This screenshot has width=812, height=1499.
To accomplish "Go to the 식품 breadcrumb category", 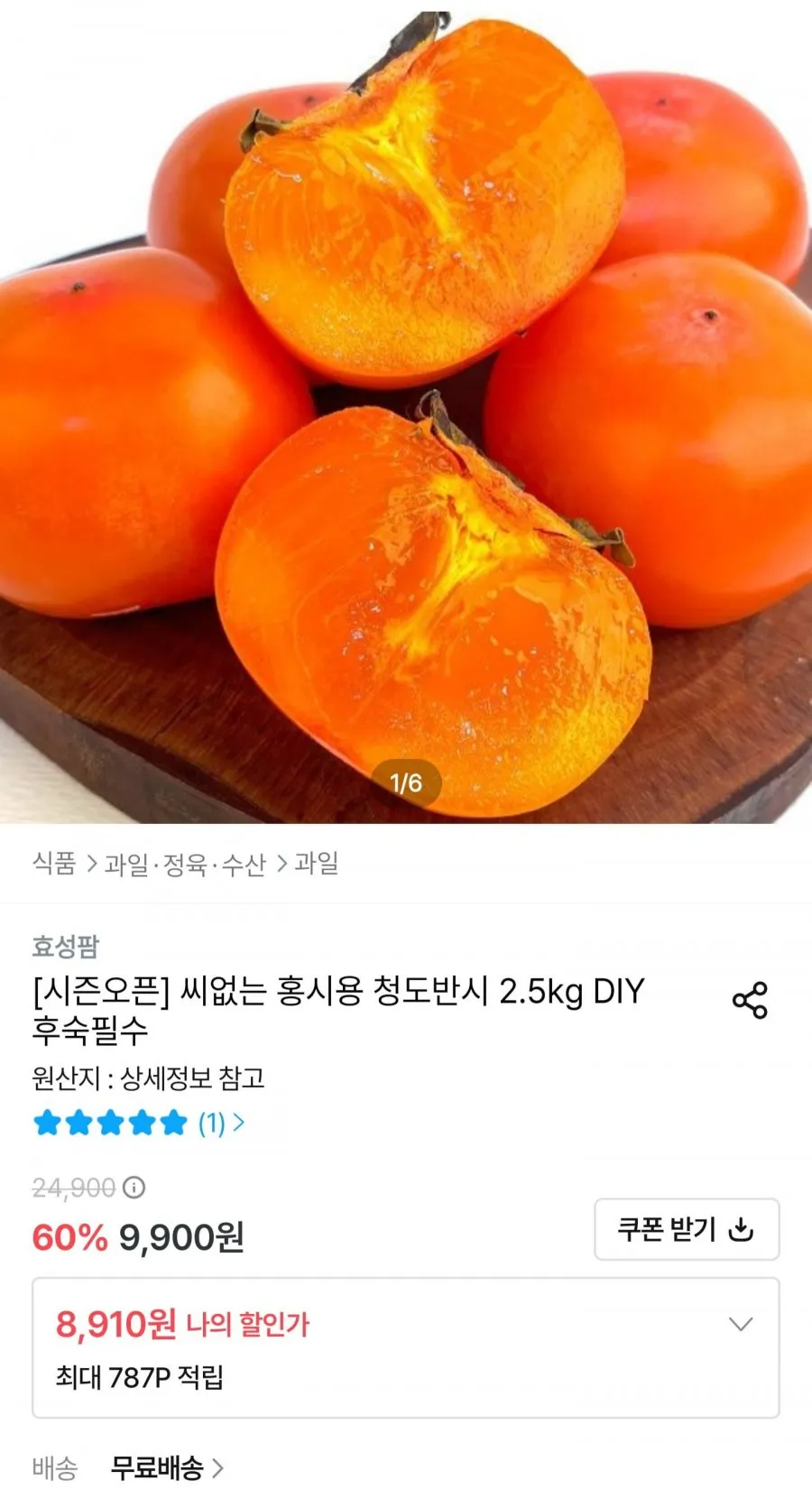I will point(54,864).
